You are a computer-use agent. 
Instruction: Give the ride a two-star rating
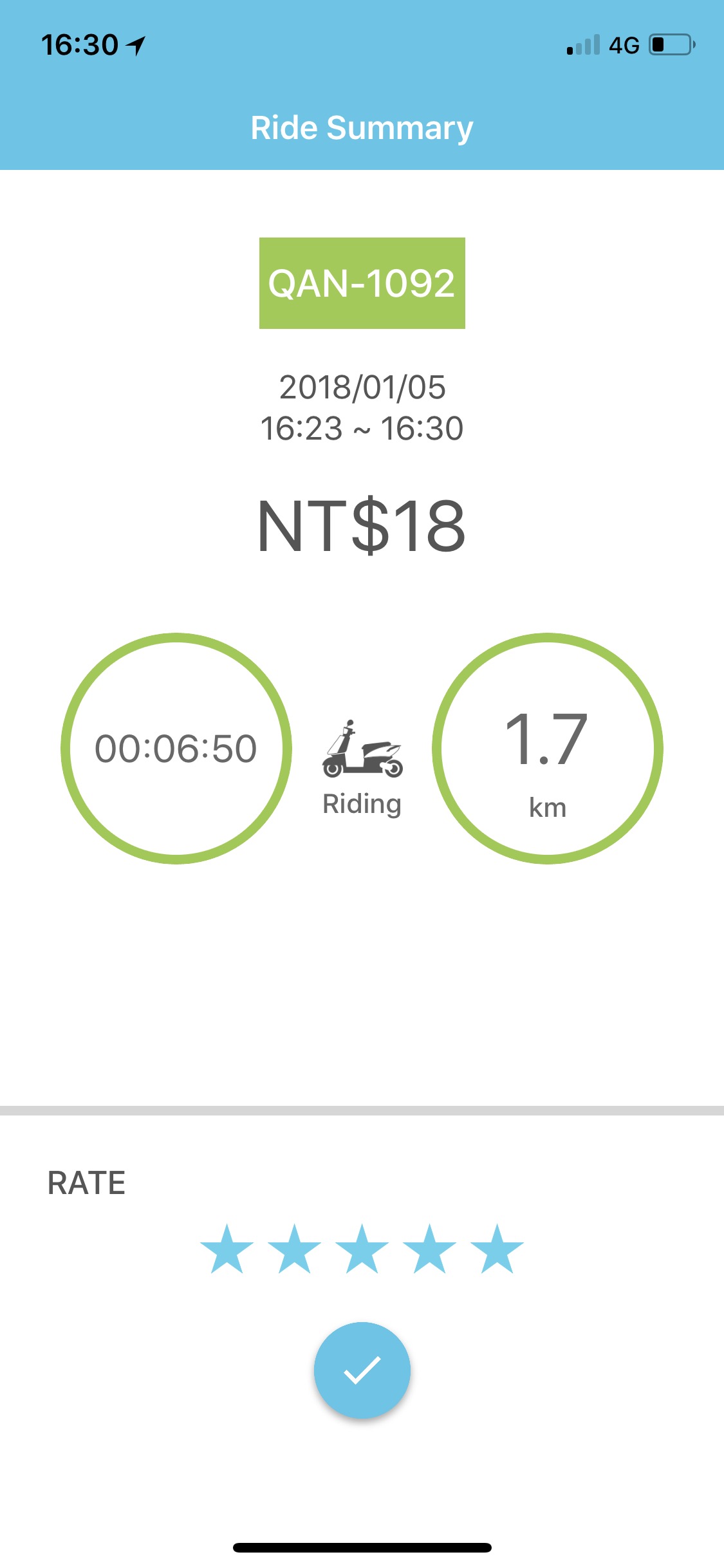tap(294, 1250)
